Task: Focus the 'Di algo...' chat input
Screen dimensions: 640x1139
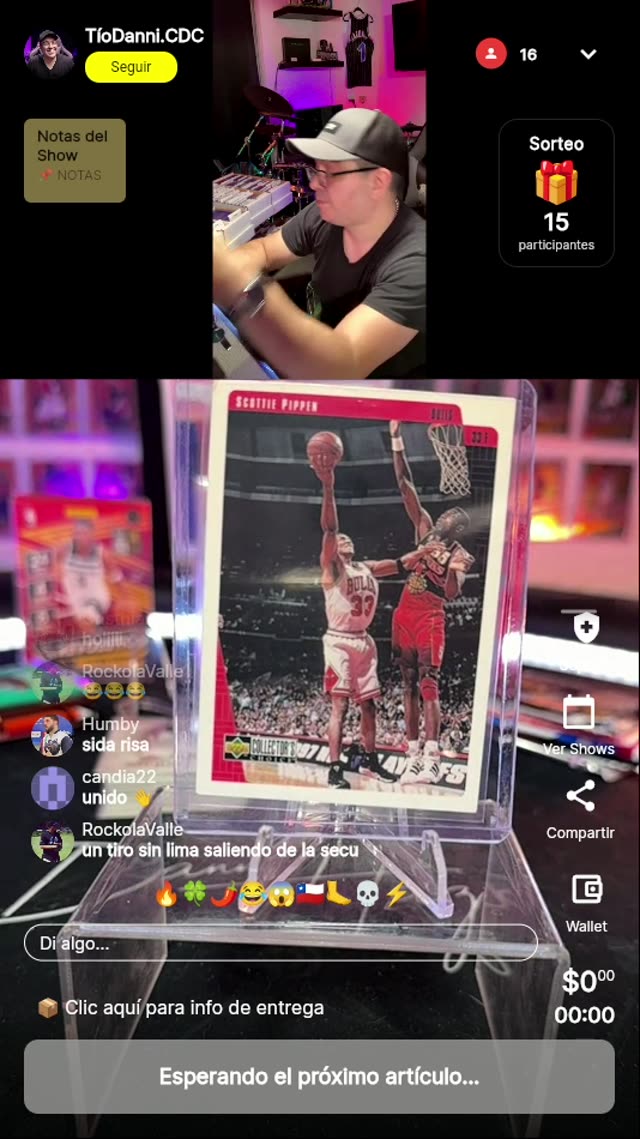Action: pyautogui.click(x=280, y=943)
